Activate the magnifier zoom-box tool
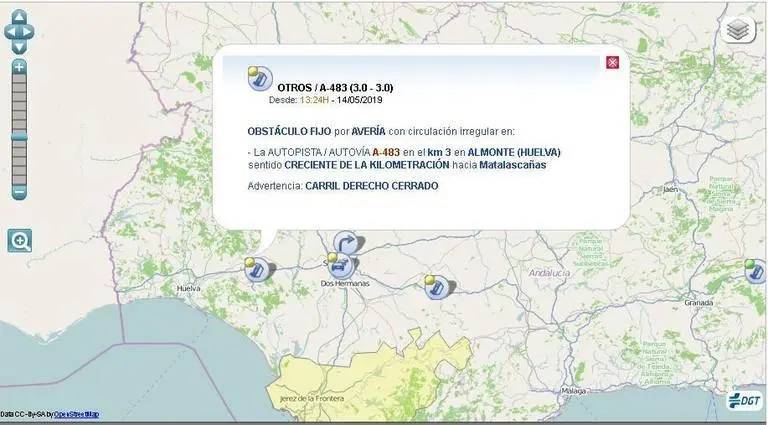The height and width of the screenshot is (425, 768). click(20, 240)
